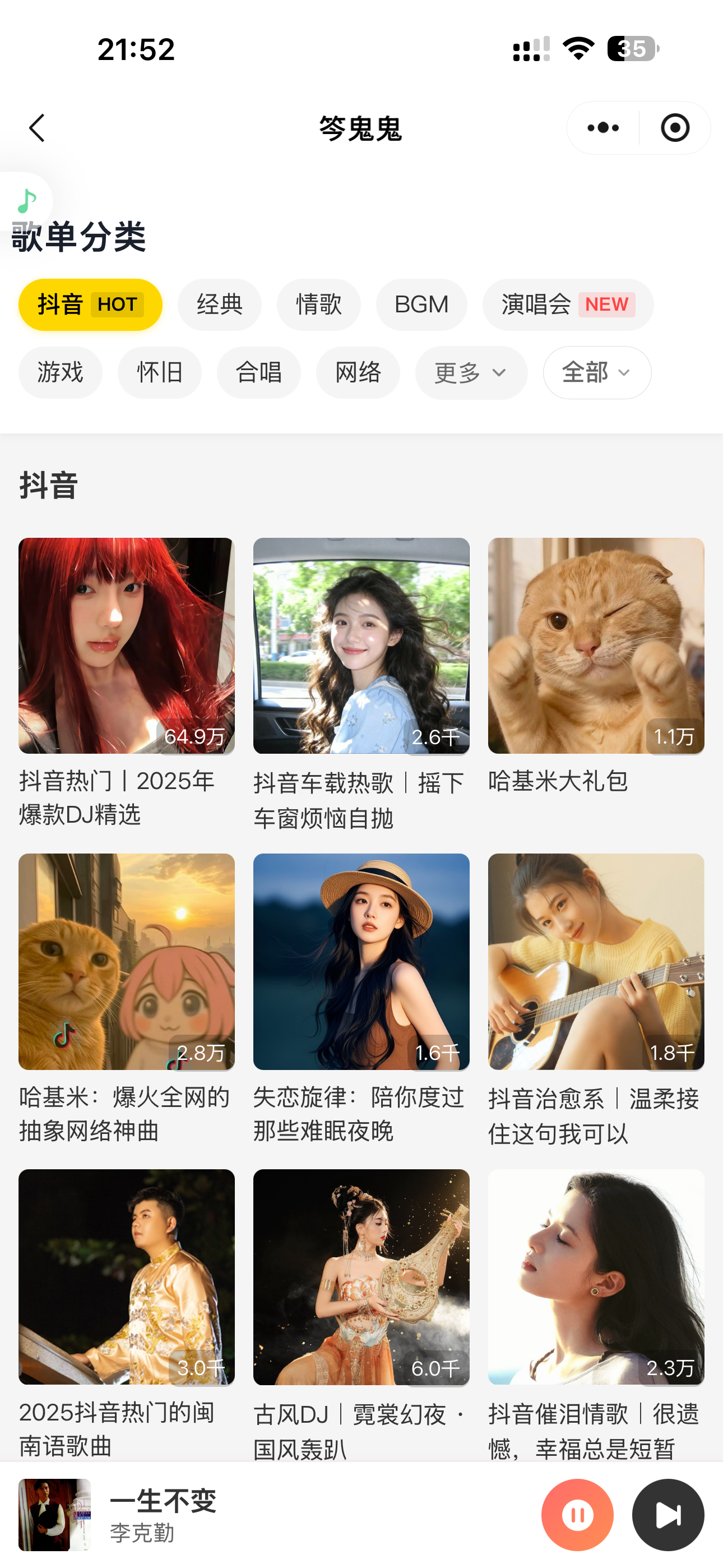Tap the mini-program capsule close circle

click(675, 128)
